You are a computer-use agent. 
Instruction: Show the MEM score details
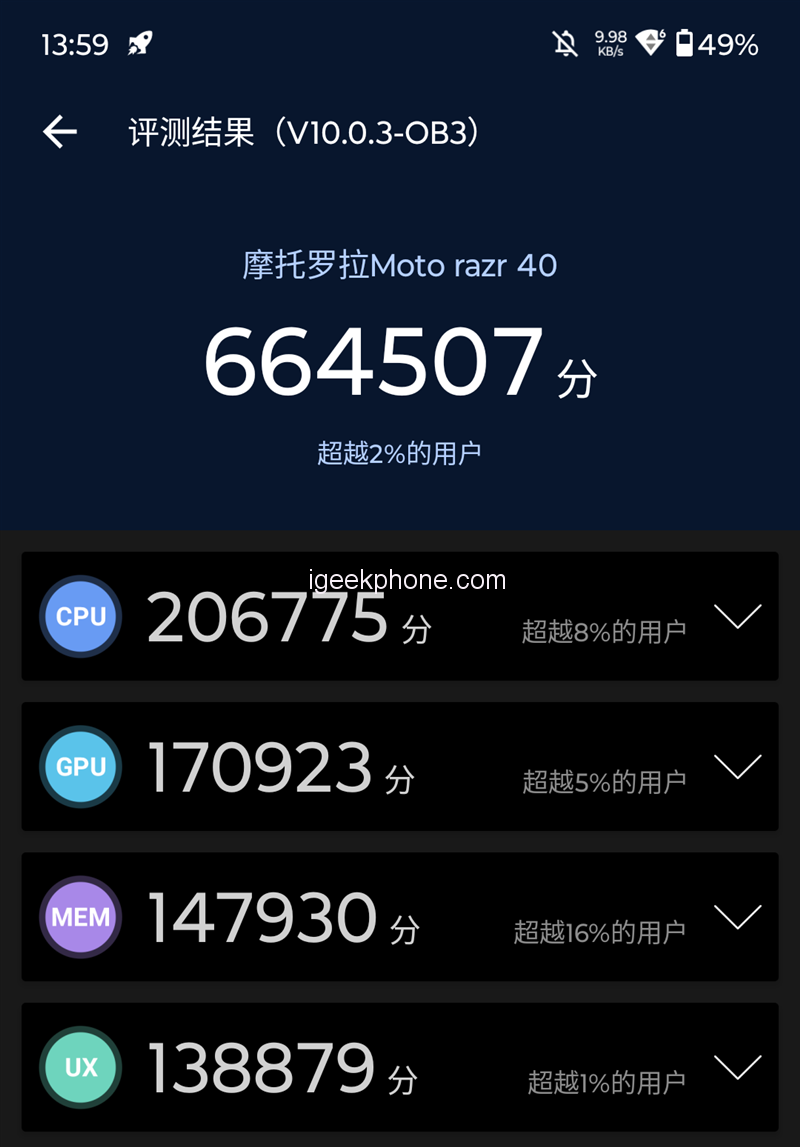coord(738,916)
